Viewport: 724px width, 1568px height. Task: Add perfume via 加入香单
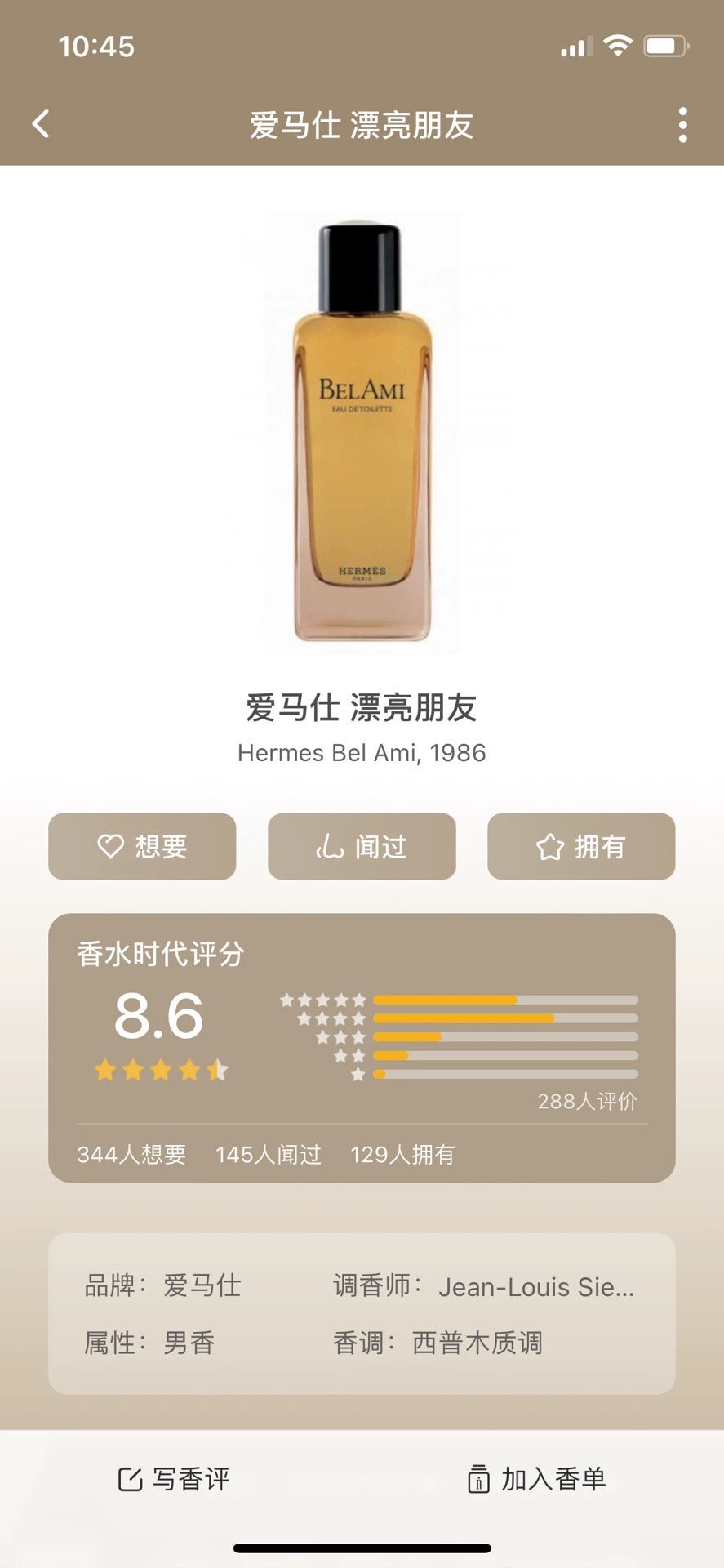[537, 1478]
